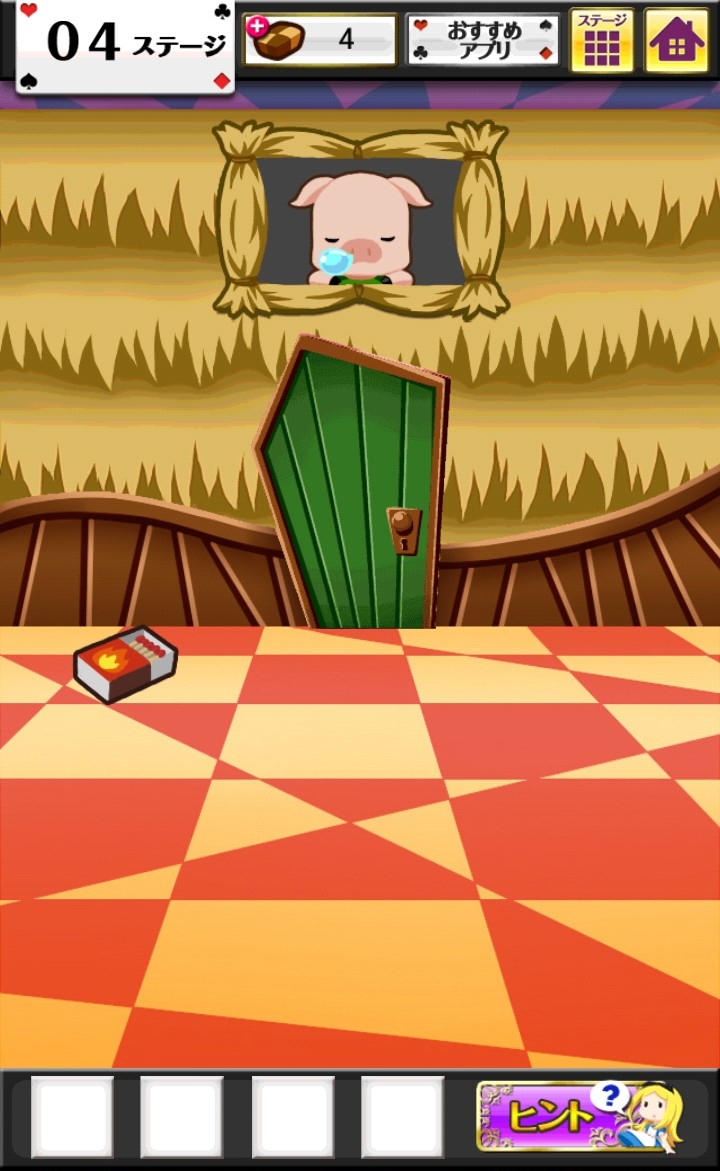The height and width of the screenshot is (1171, 720).
Task: Open the home button
Action: pyautogui.click(x=677, y=41)
